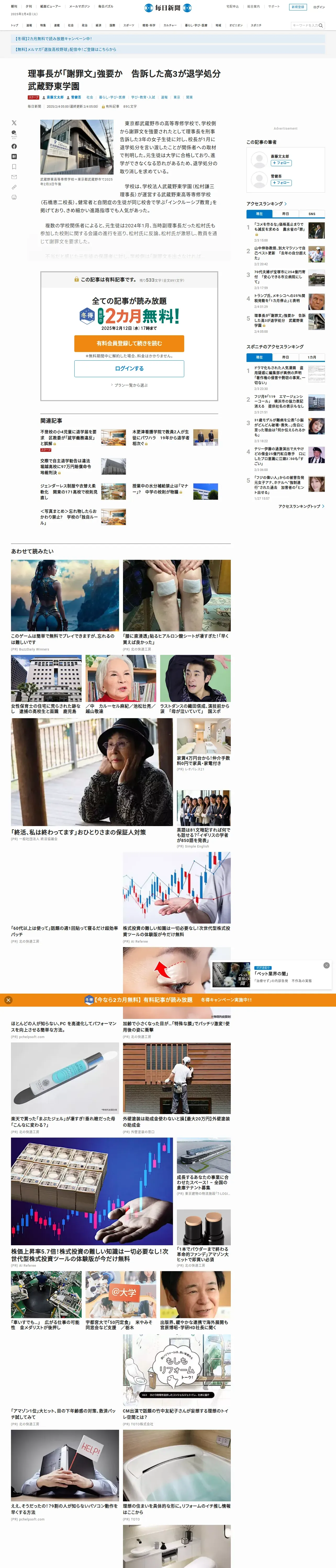Print the article using the printer icon

14,197
